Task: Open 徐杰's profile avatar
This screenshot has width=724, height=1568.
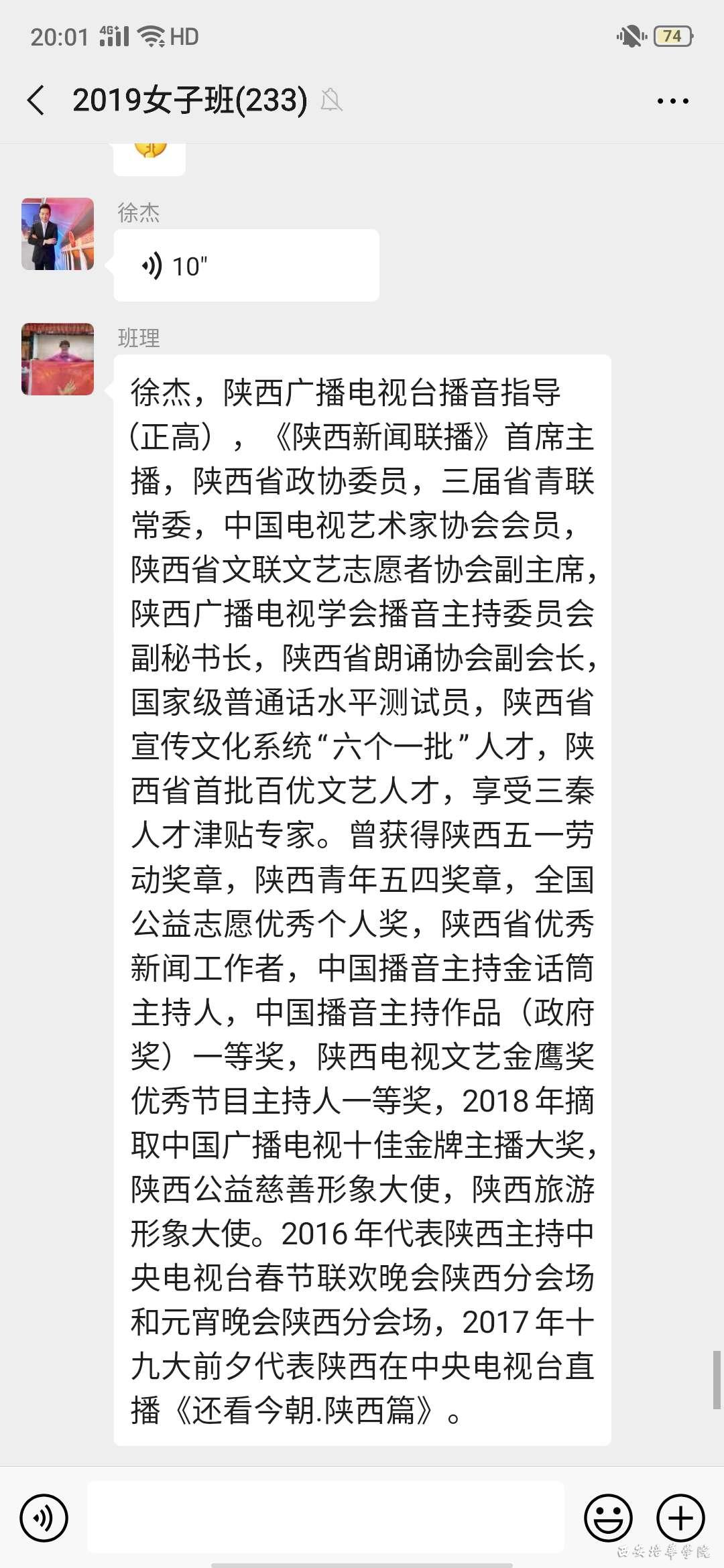Action: coord(58,234)
